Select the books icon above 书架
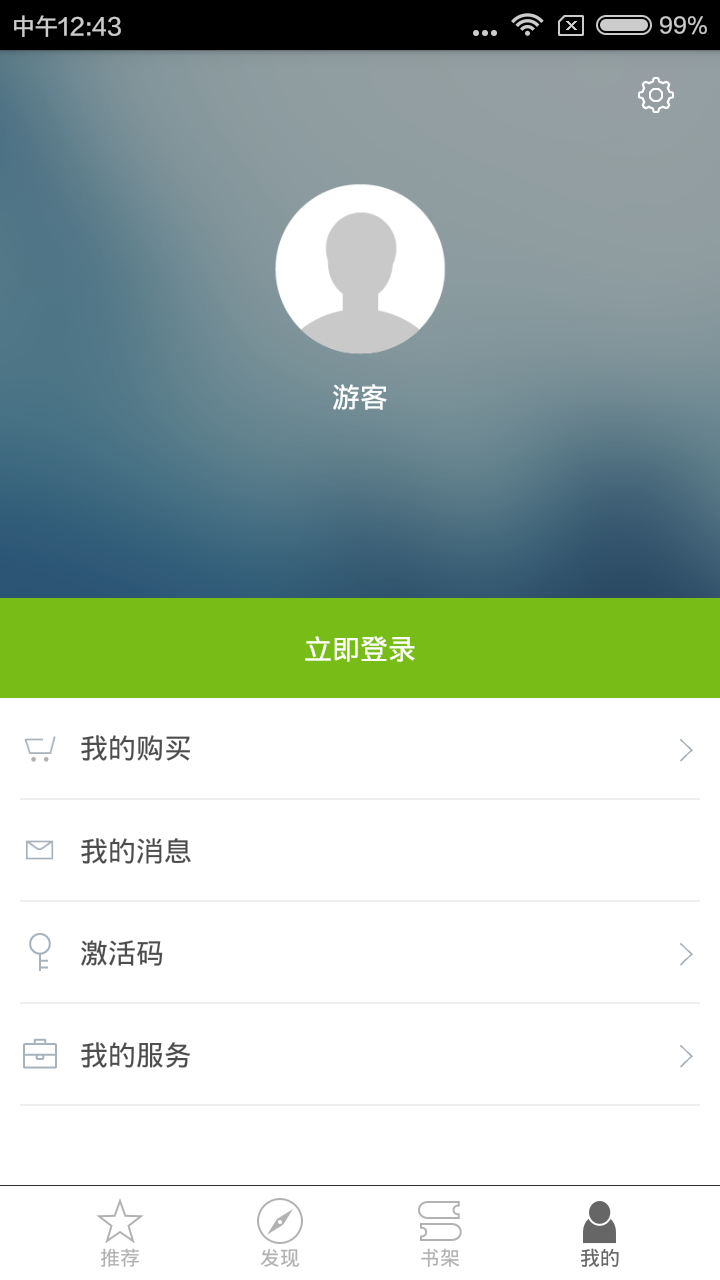 tap(440, 1219)
